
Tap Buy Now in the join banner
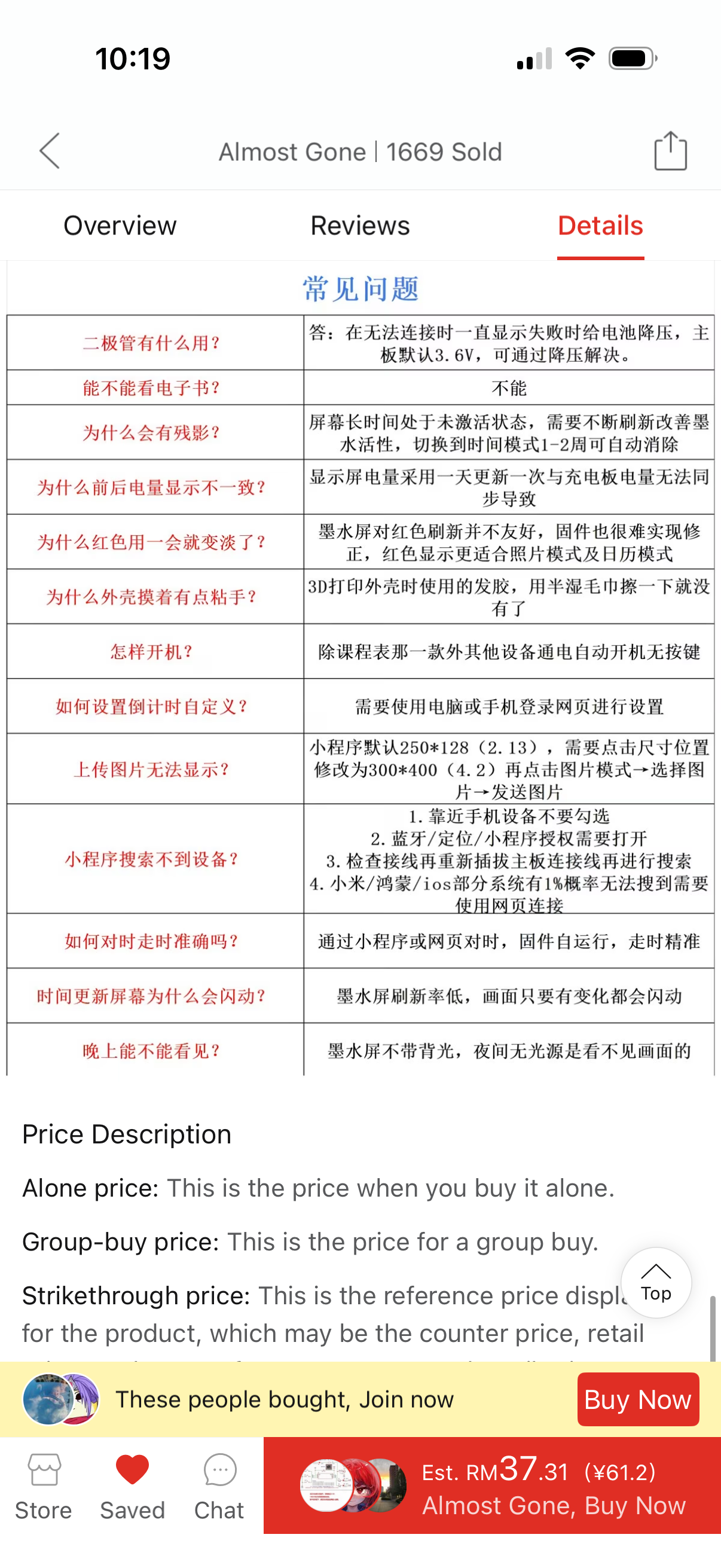[x=638, y=1399]
